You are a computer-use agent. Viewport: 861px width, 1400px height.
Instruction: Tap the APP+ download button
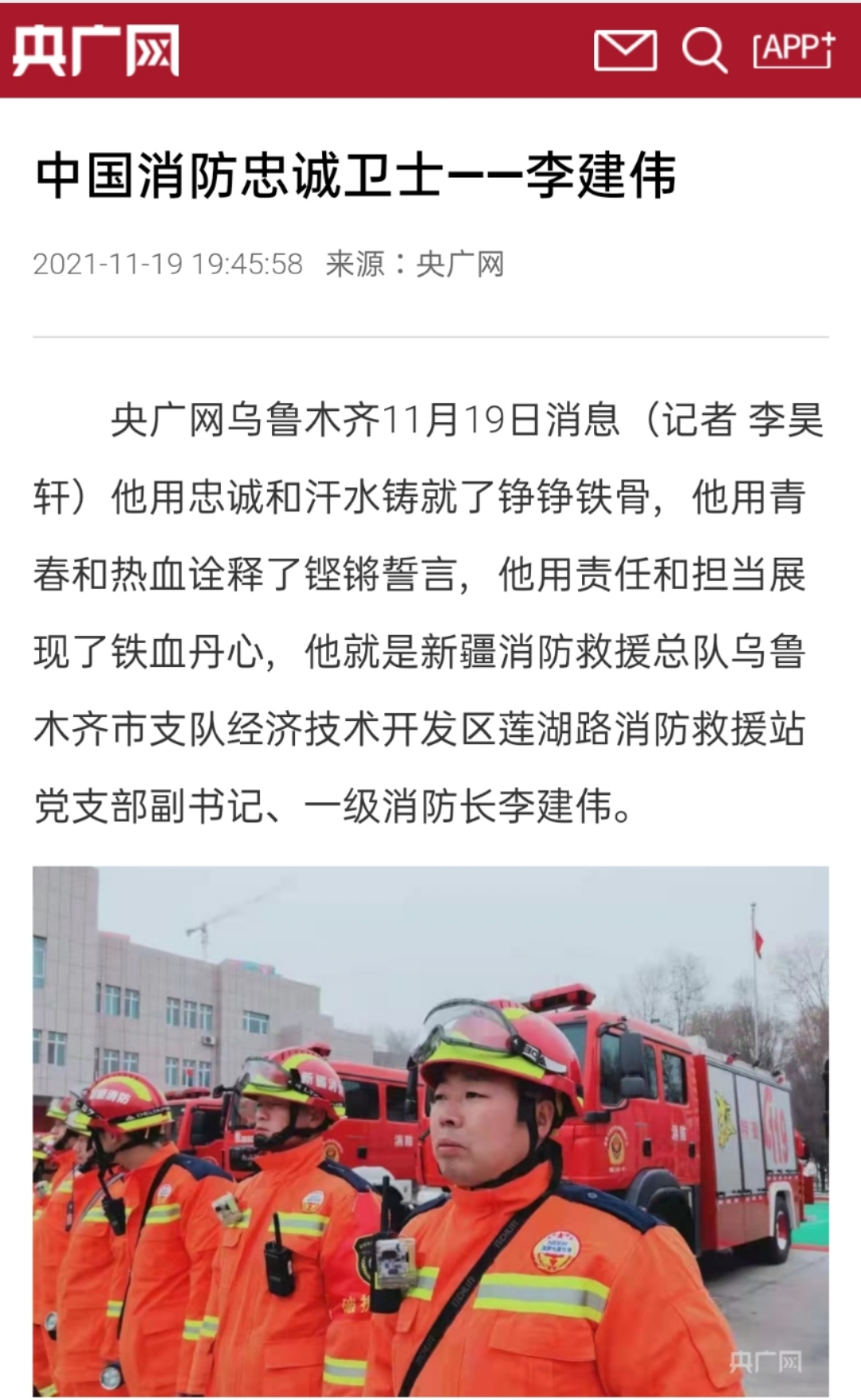(x=794, y=50)
